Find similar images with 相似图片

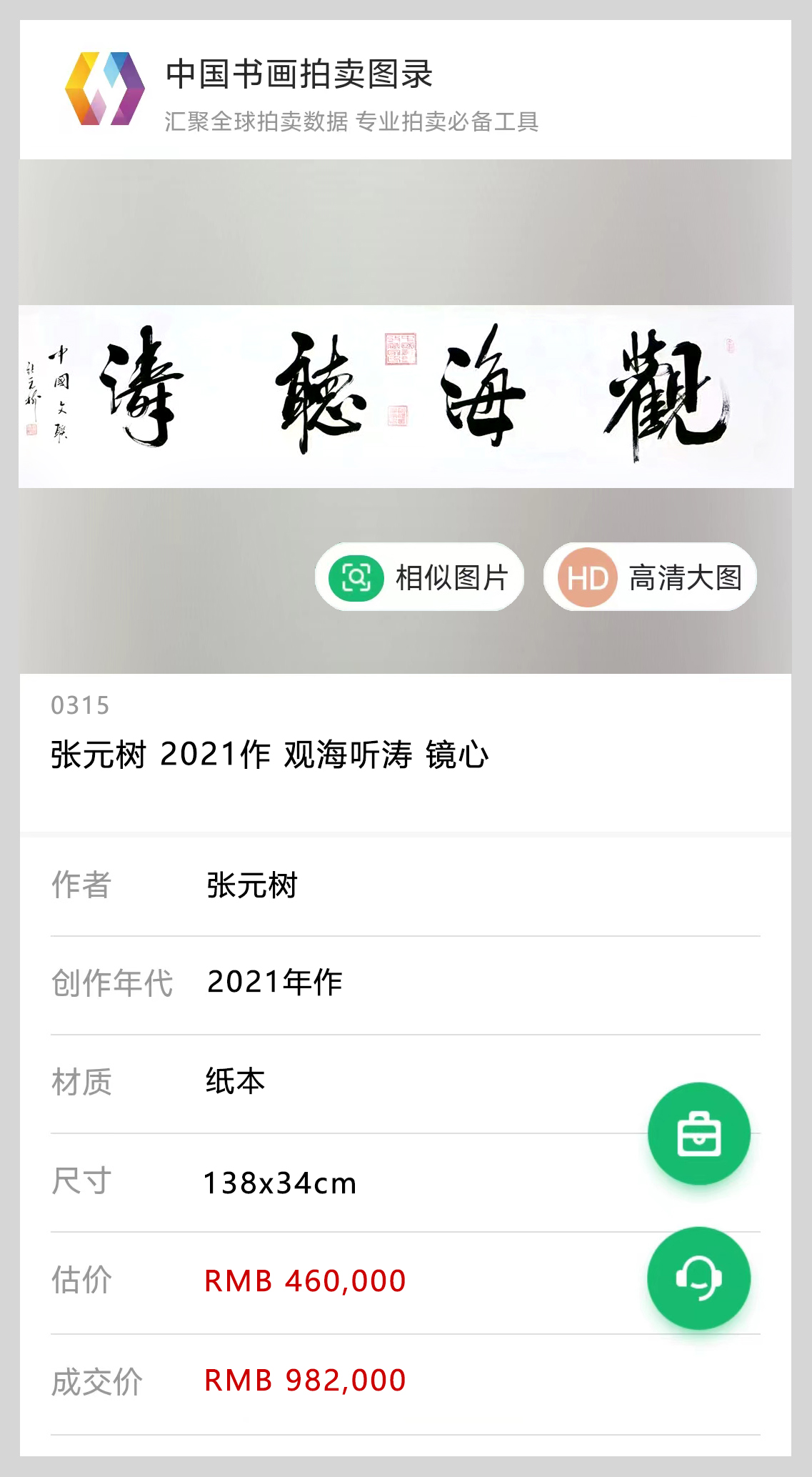click(419, 577)
